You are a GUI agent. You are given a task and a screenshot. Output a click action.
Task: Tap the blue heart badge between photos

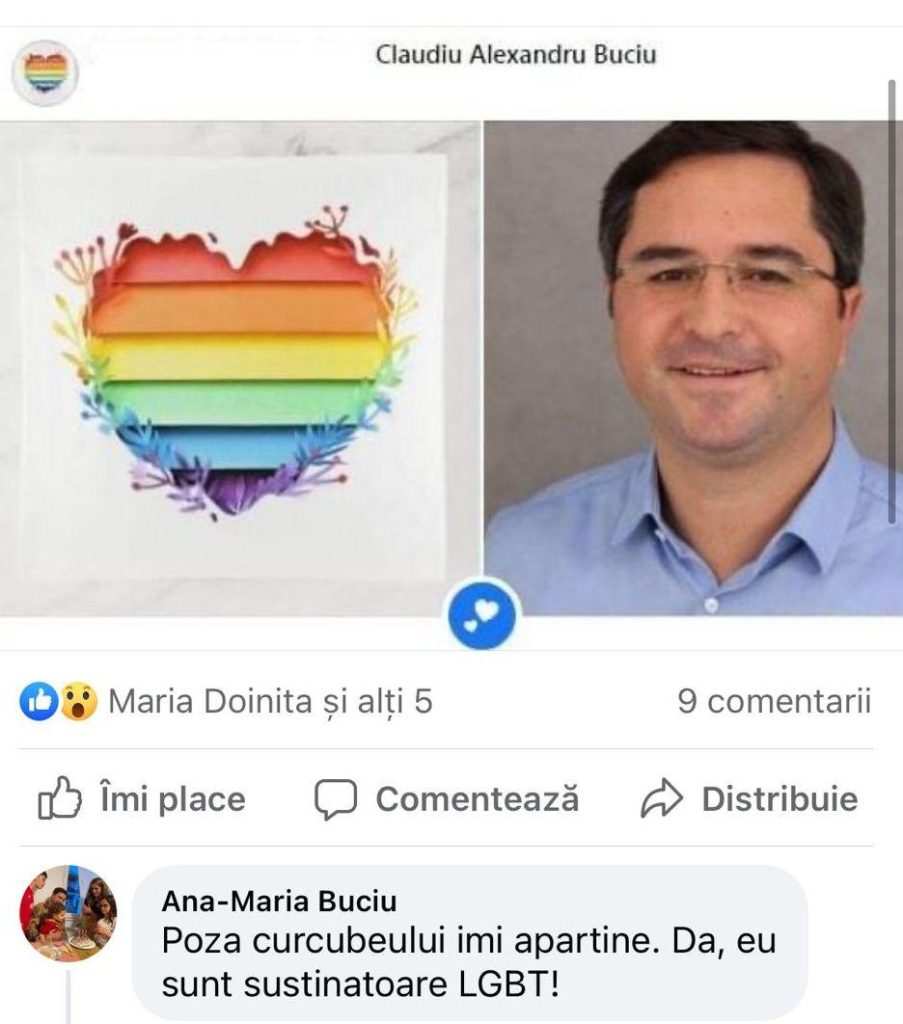tap(483, 613)
